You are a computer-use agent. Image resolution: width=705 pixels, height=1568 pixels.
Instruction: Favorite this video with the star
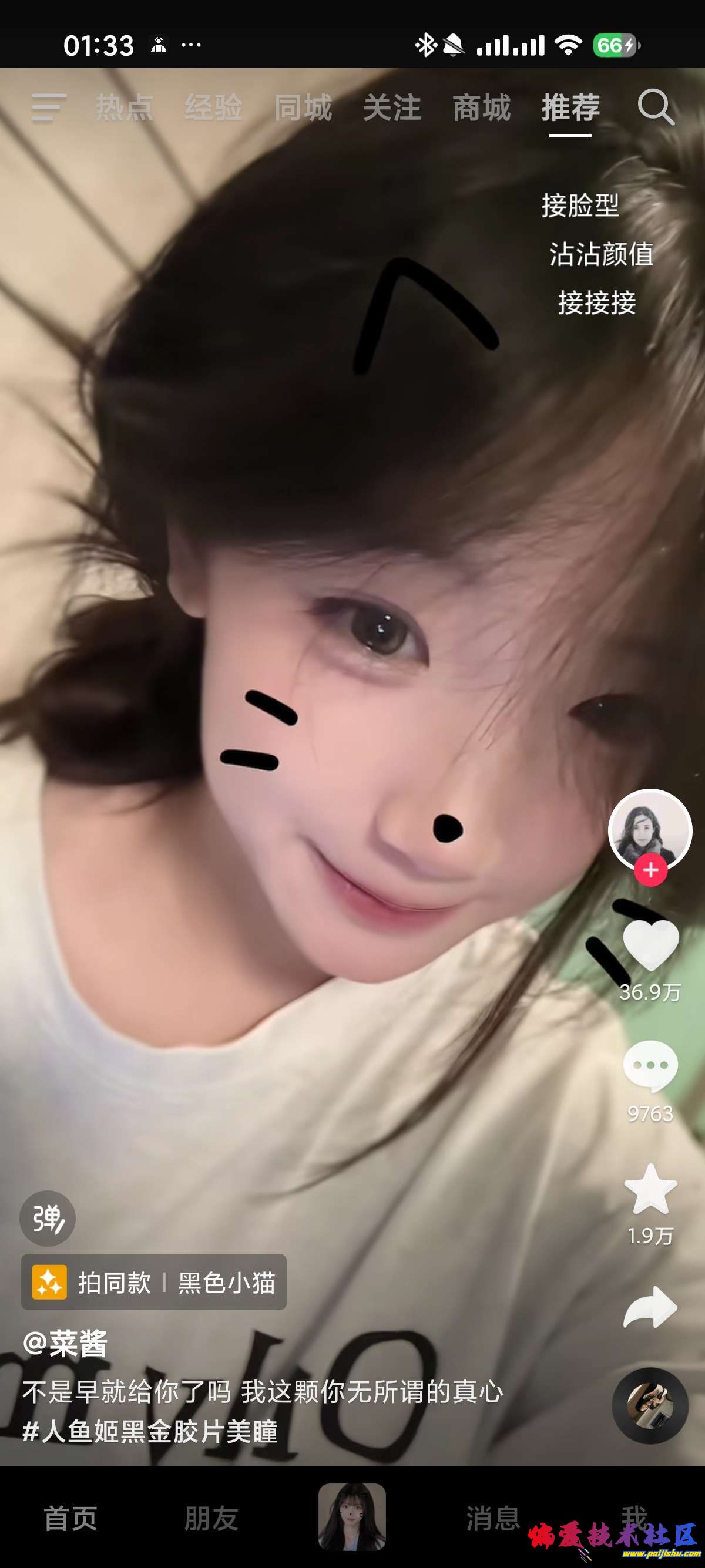[x=650, y=1189]
